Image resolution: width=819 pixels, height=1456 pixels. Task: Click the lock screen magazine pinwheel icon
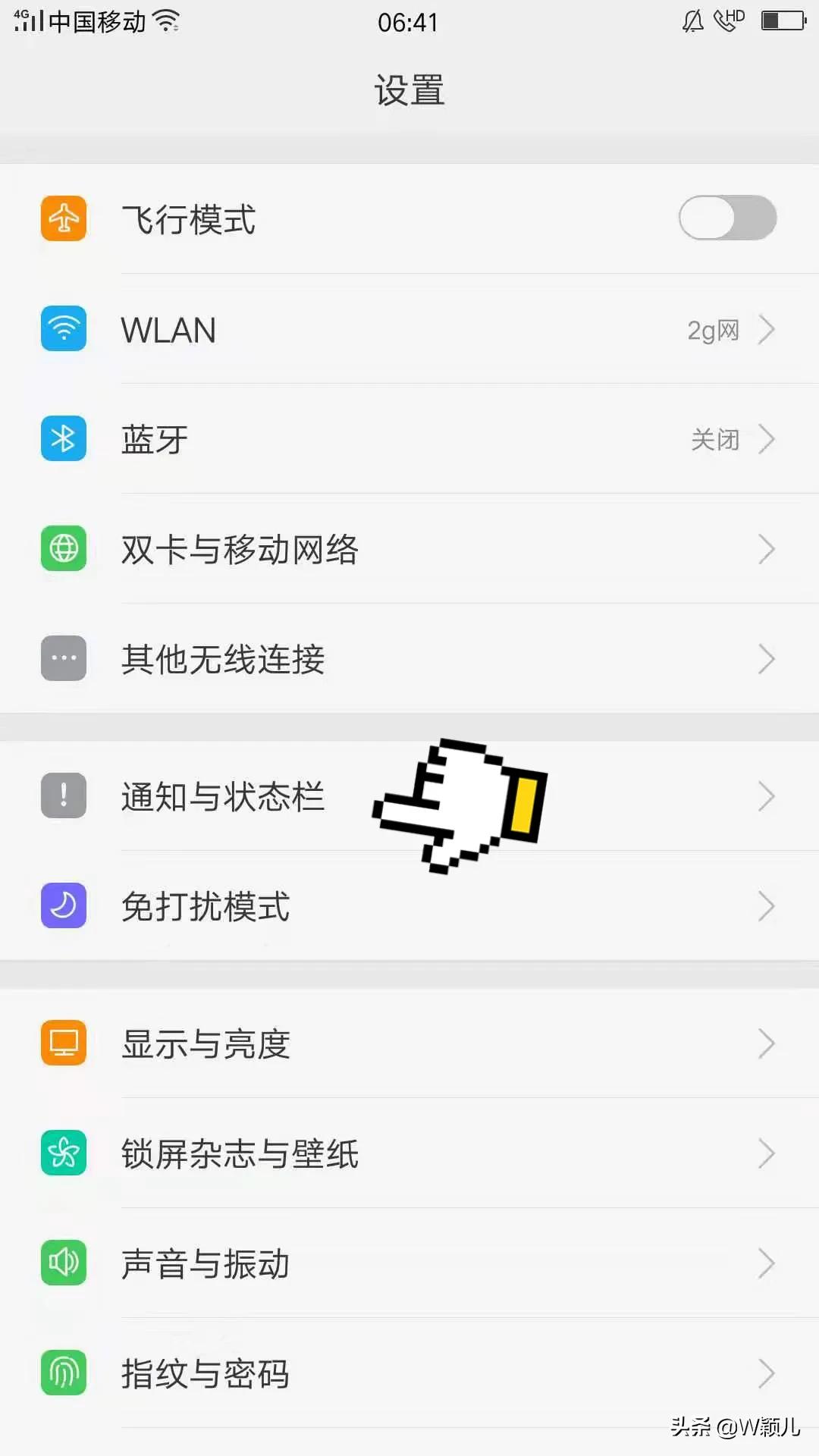(x=64, y=1153)
